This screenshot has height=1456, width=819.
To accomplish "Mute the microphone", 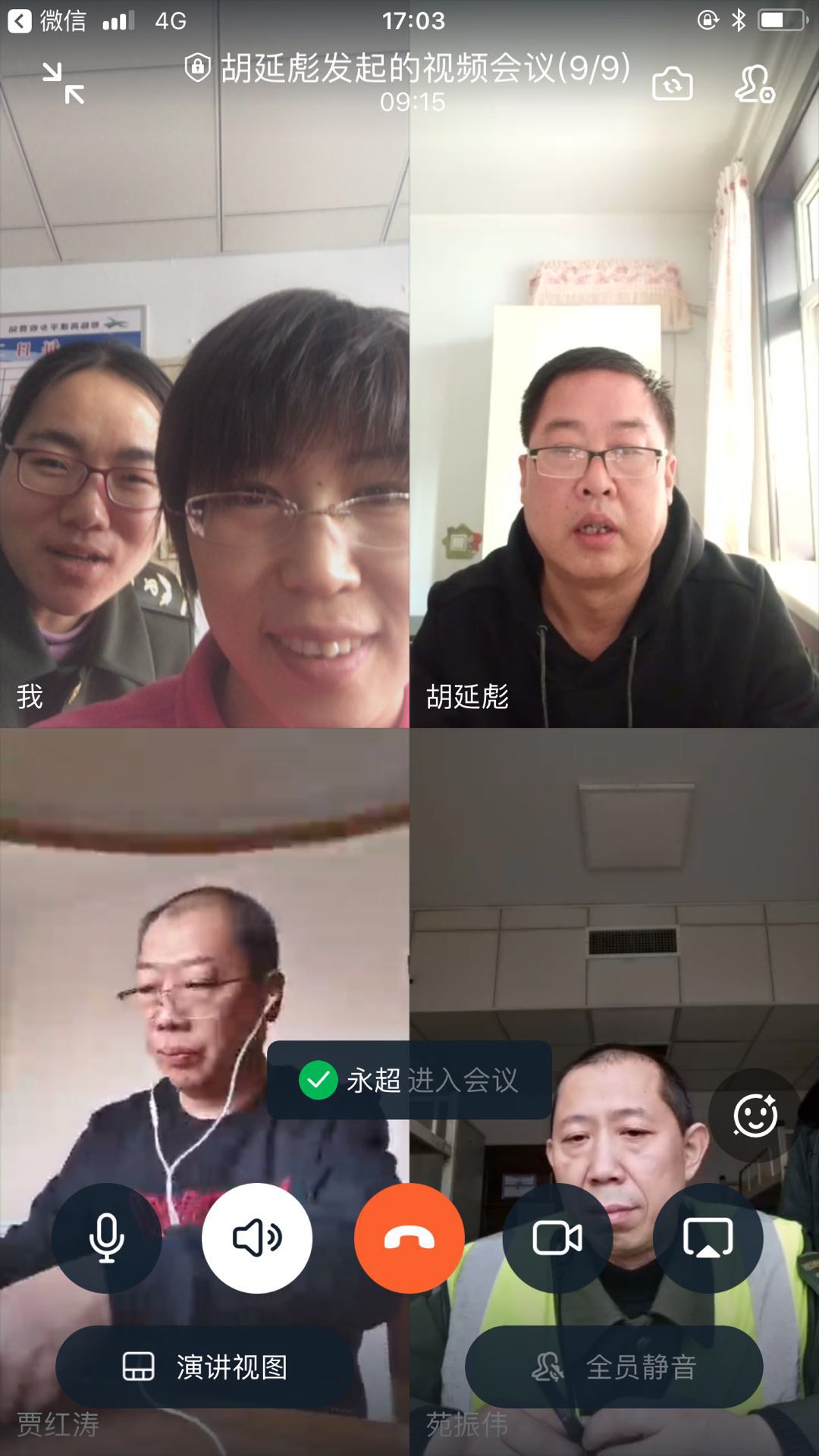I will [107, 1238].
